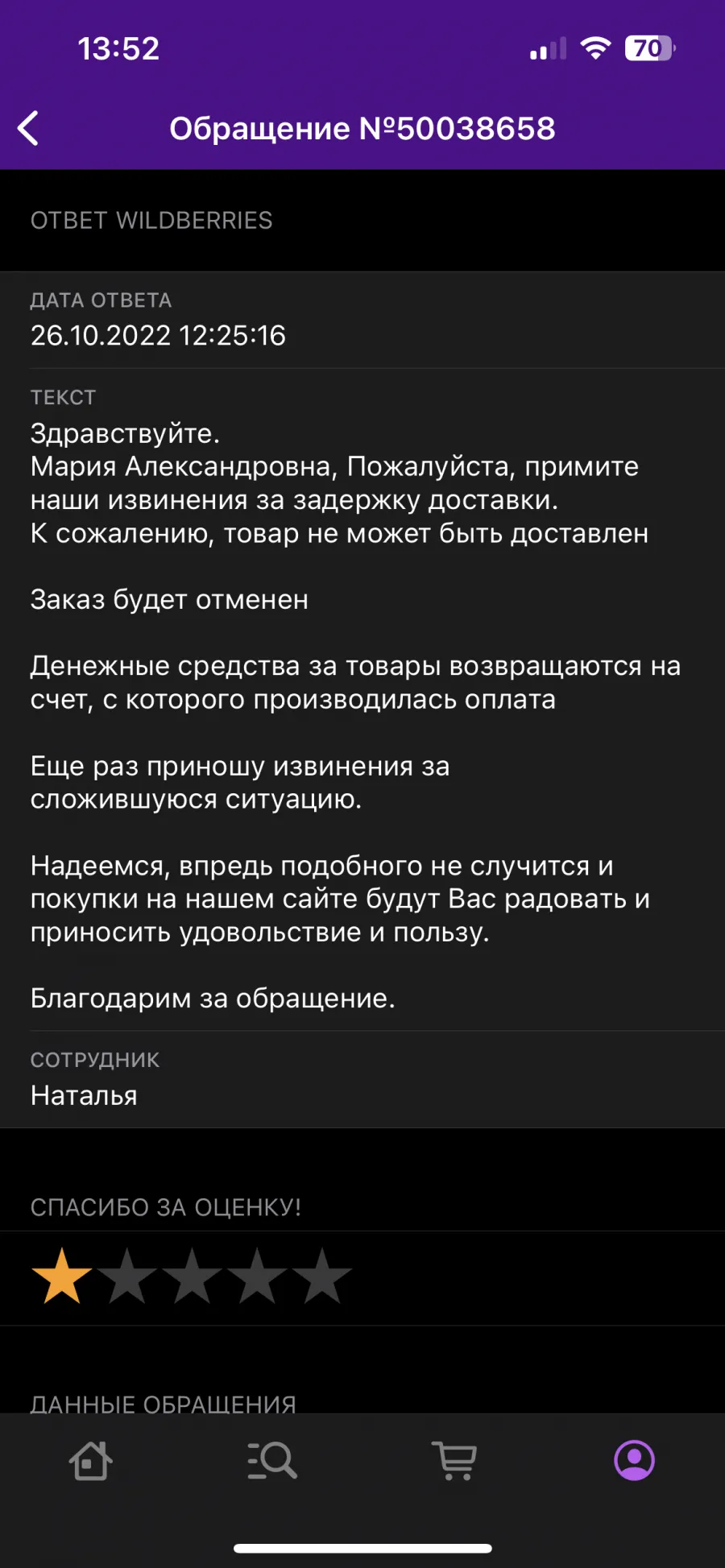Tap the first gold star
Viewport: 725px width, 1568px height.
(61, 1276)
